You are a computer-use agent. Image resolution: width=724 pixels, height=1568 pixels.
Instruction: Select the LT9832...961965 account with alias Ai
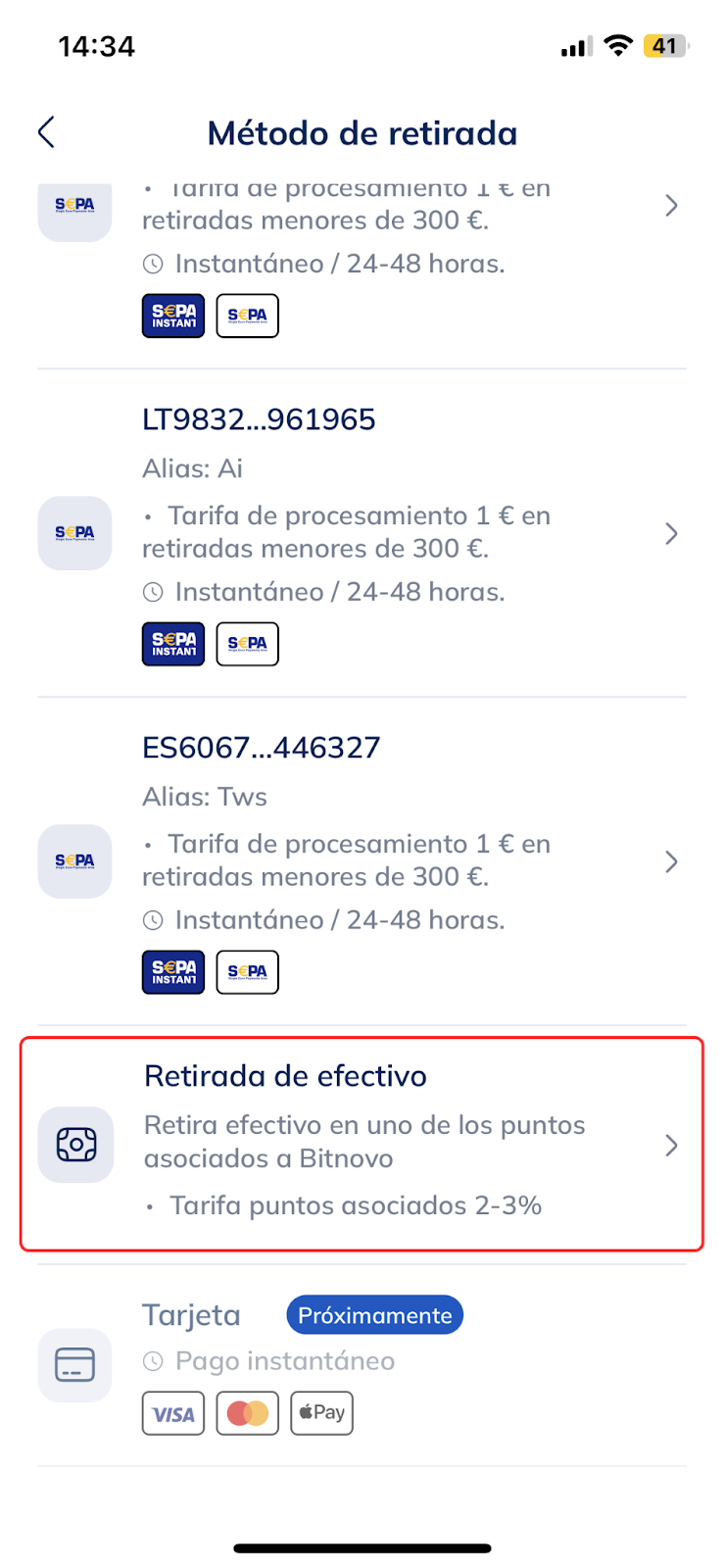[x=362, y=533]
